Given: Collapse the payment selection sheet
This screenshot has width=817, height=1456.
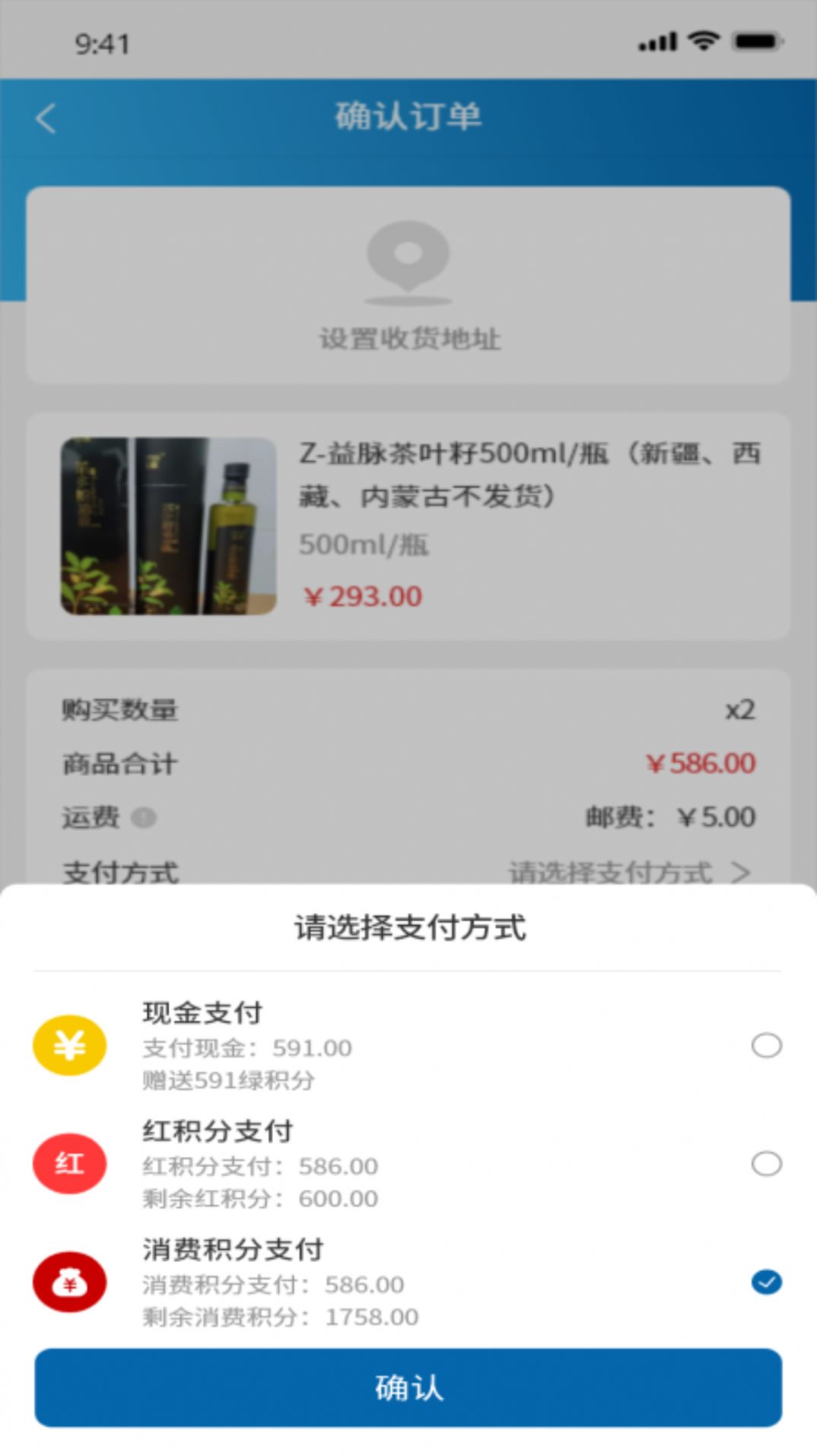Looking at the screenshot, I should pos(408,927).
